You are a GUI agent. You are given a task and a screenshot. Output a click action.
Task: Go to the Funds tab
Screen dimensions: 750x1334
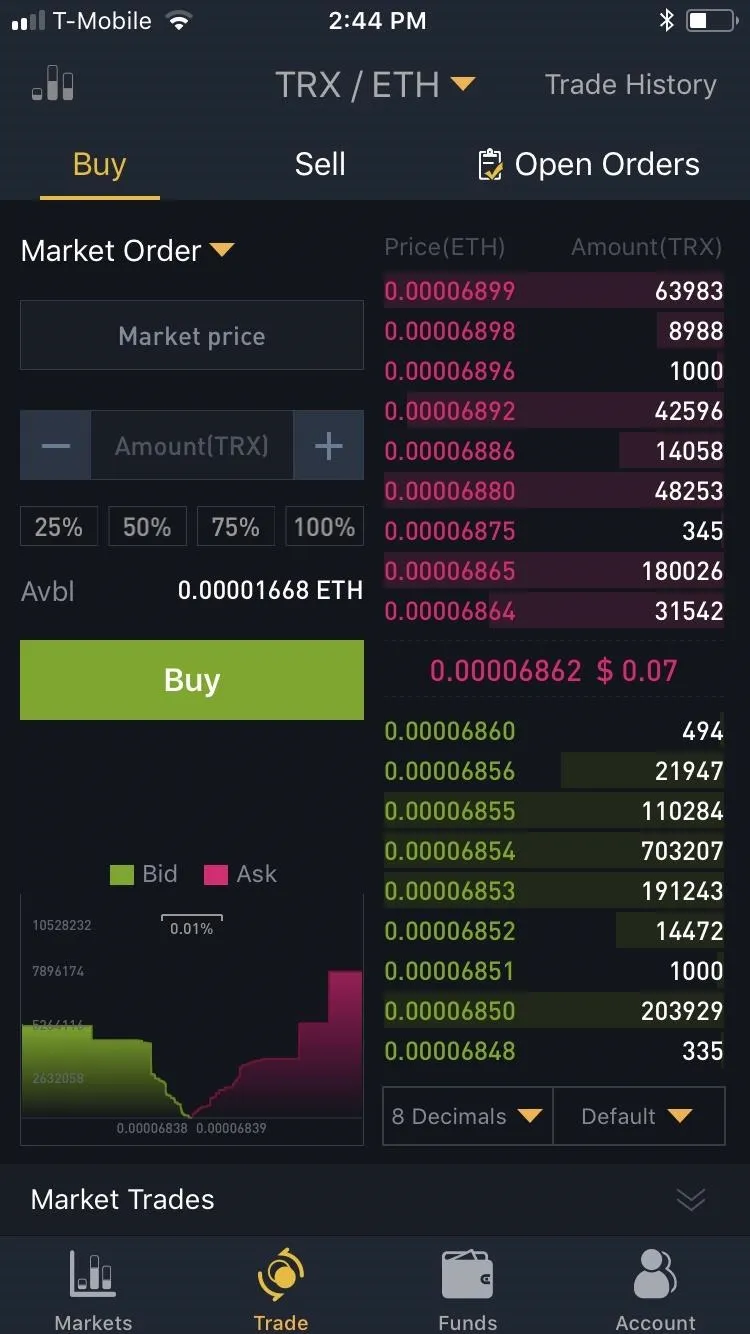467,1290
